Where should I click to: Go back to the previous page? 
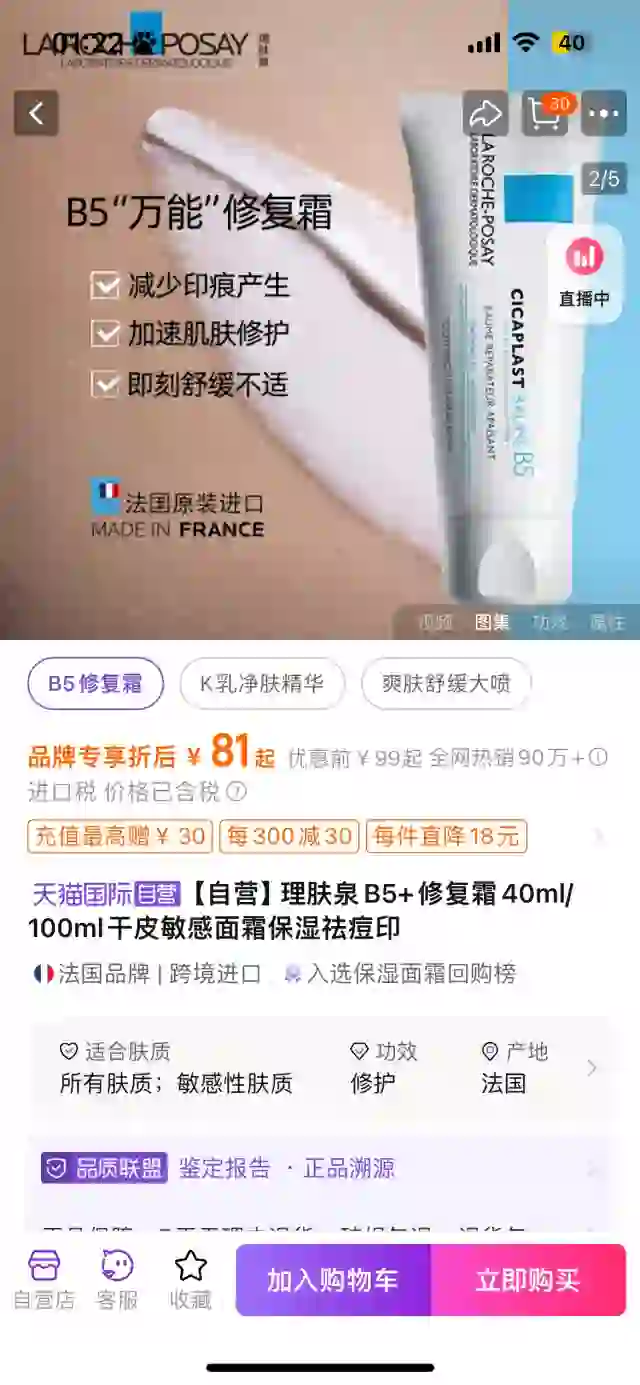pyautogui.click(x=36, y=113)
